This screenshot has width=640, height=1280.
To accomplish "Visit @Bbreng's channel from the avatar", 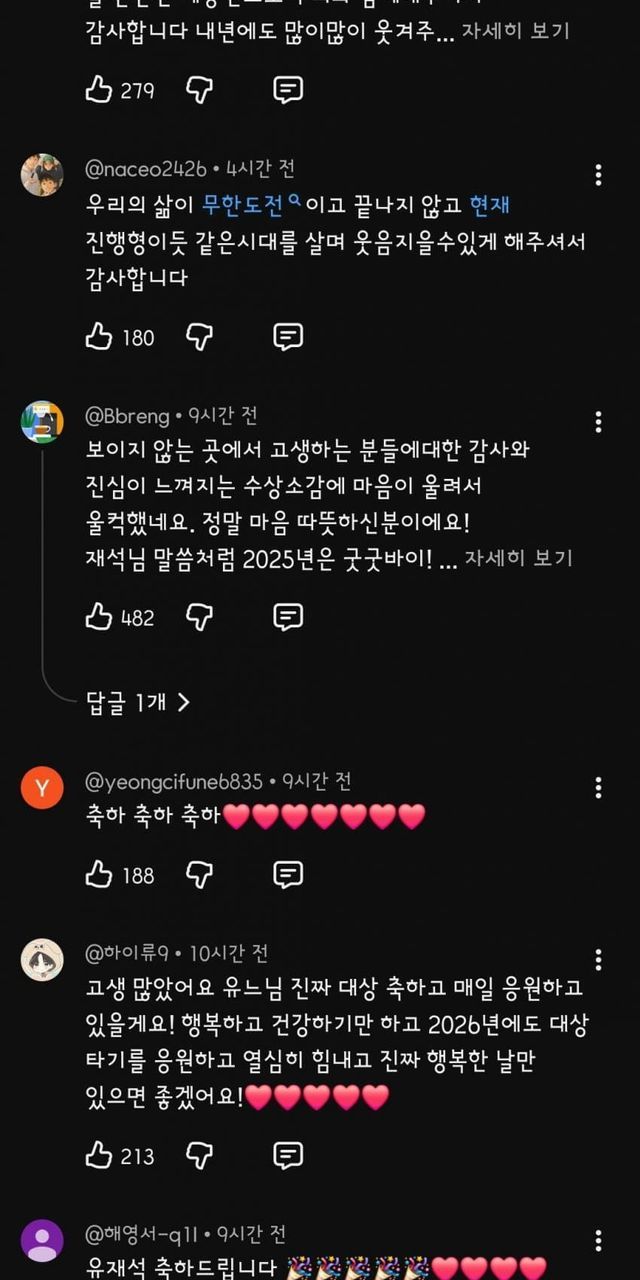I will [x=42, y=422].
